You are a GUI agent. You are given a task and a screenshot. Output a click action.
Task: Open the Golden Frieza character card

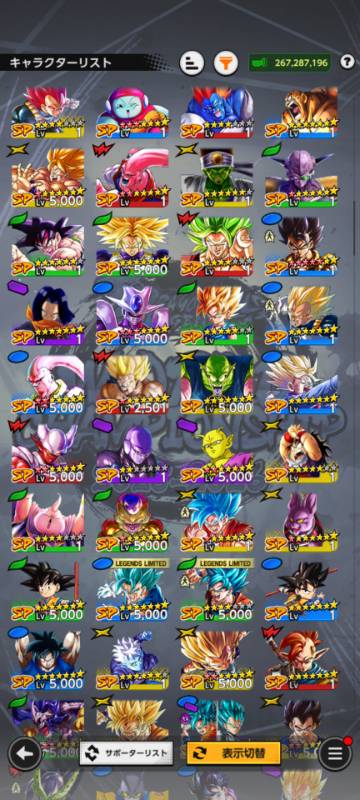(x=133, y=519)
